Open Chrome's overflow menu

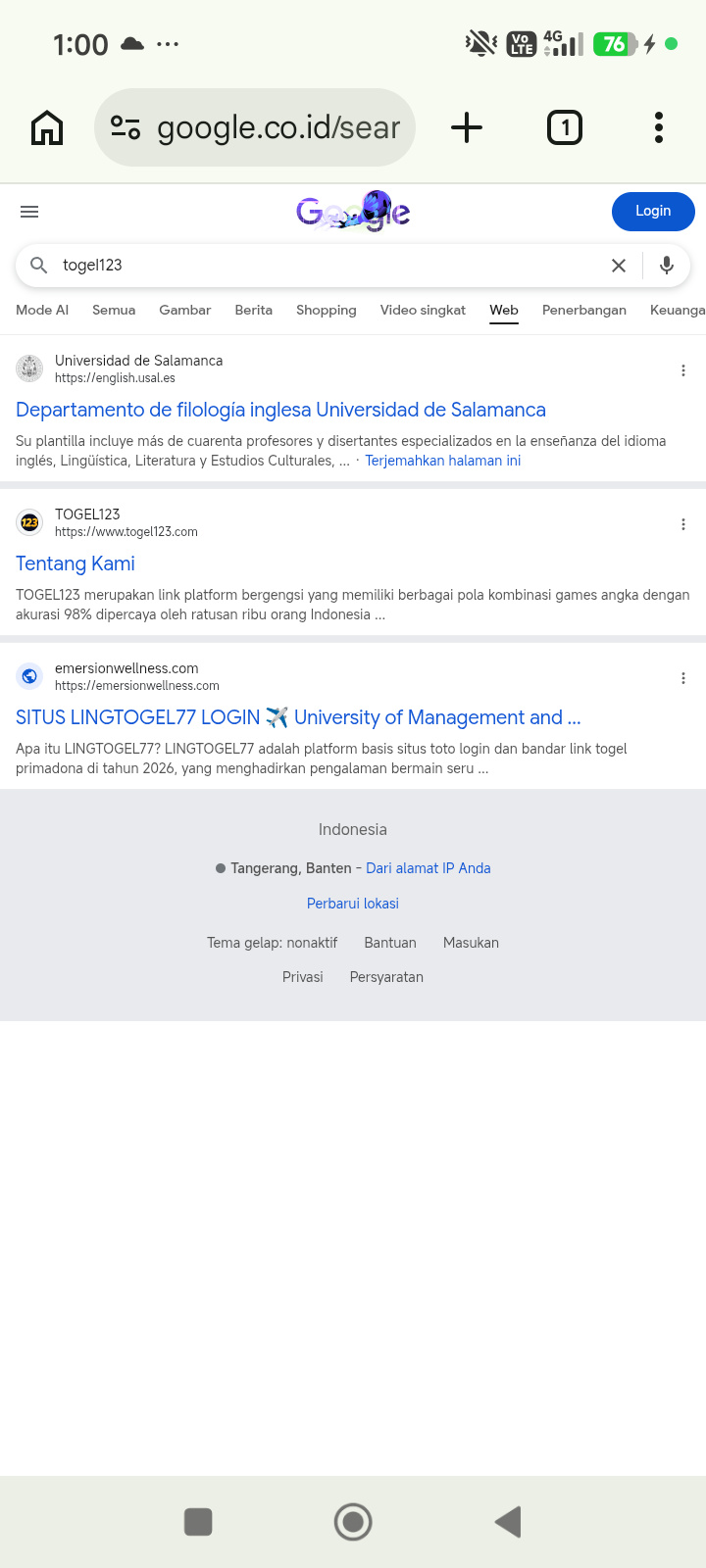[x=659, y=127]
